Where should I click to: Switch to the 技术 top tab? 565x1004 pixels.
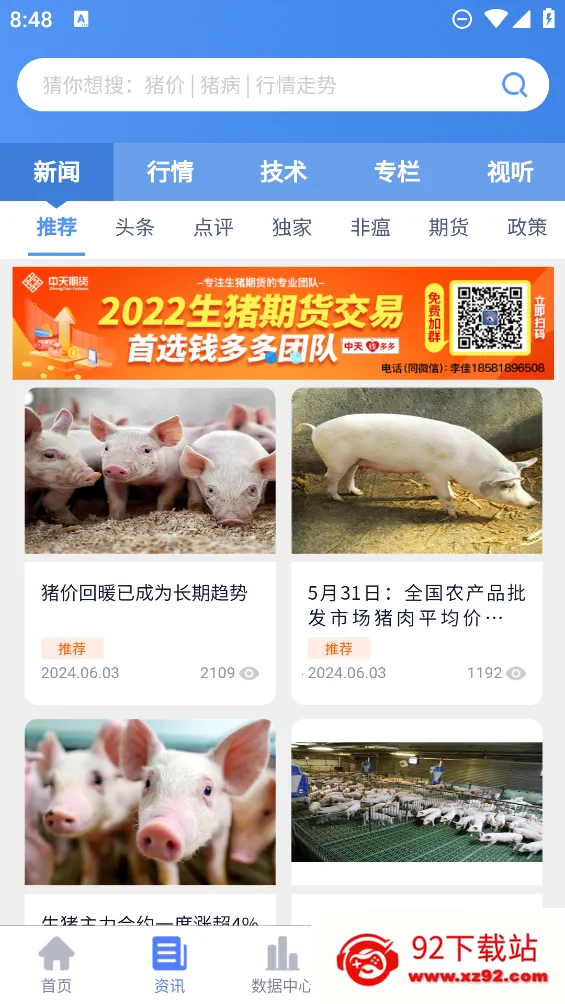pyautogui.click(x=283, y=172)
